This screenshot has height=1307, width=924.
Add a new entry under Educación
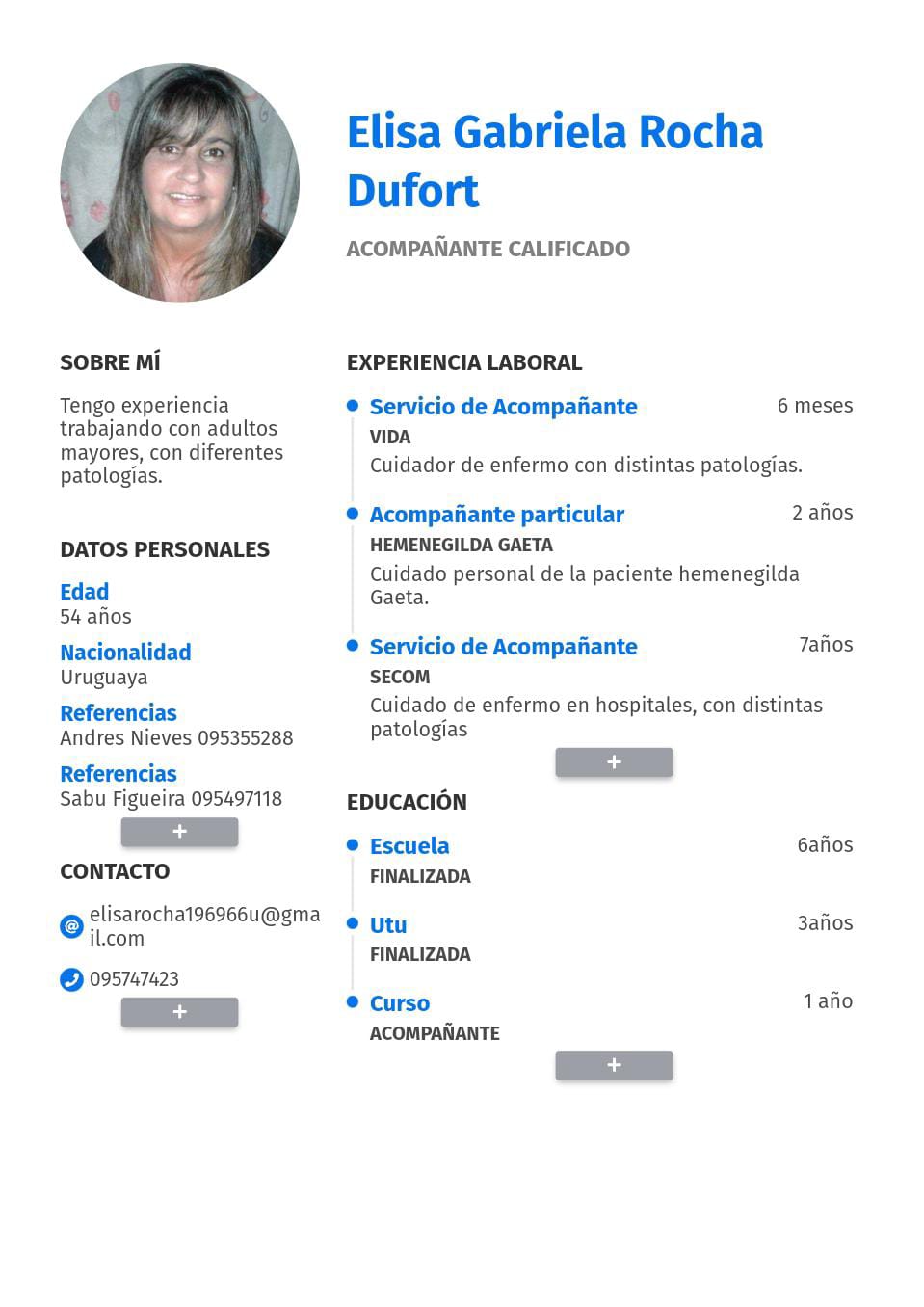(x=614, y=1065)
